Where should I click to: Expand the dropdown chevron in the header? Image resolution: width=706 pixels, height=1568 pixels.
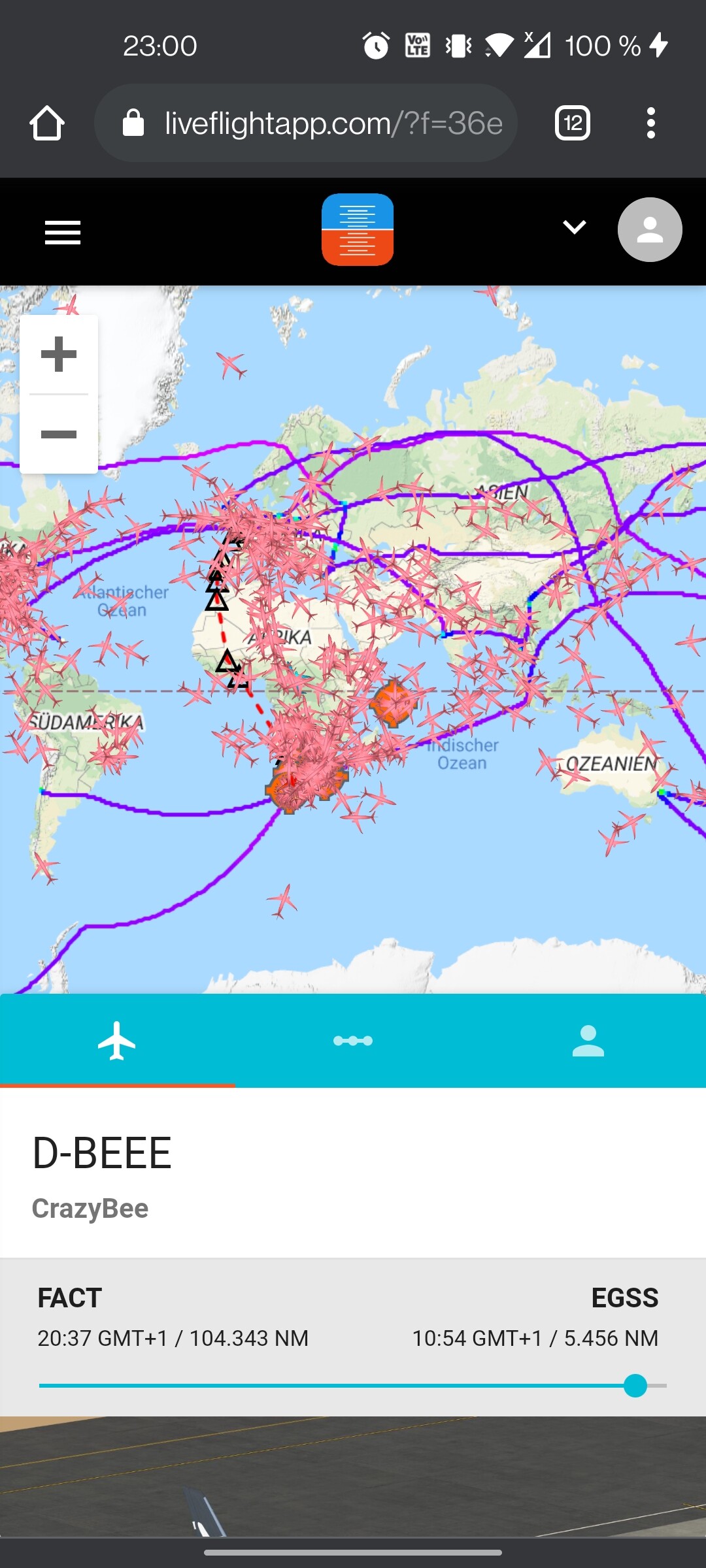(574, 227)
